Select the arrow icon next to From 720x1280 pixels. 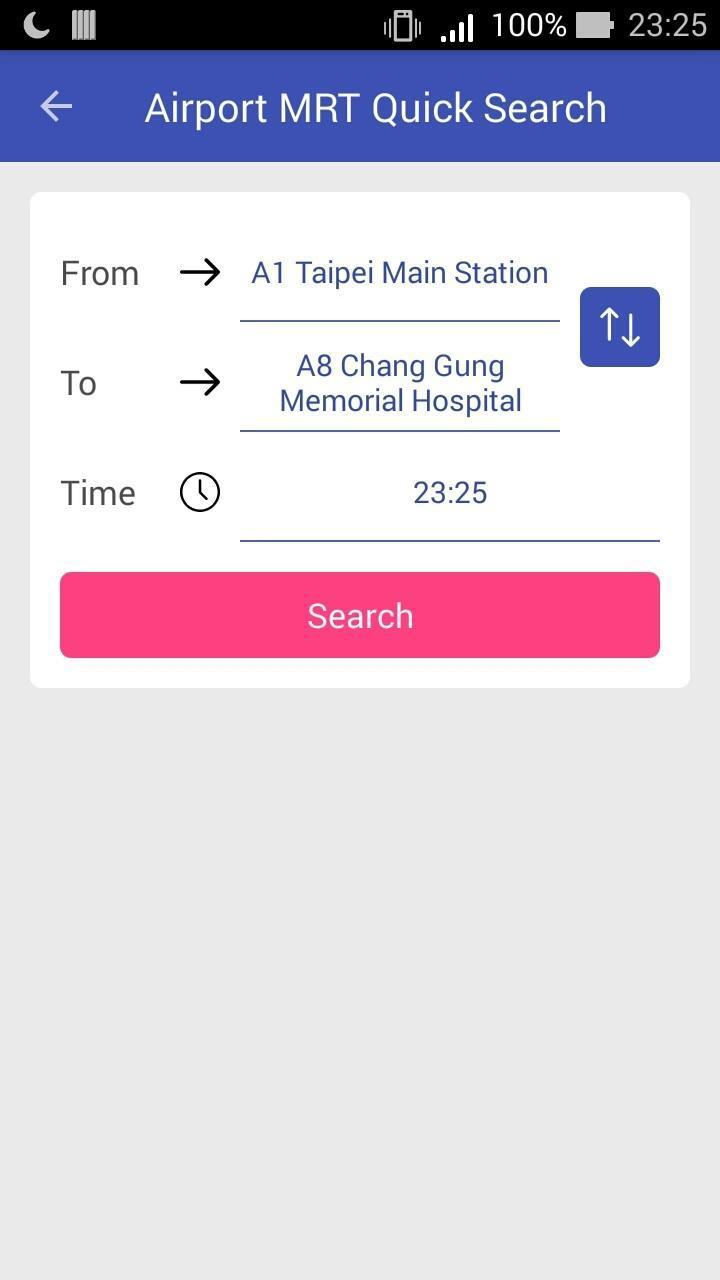[200, 272]
